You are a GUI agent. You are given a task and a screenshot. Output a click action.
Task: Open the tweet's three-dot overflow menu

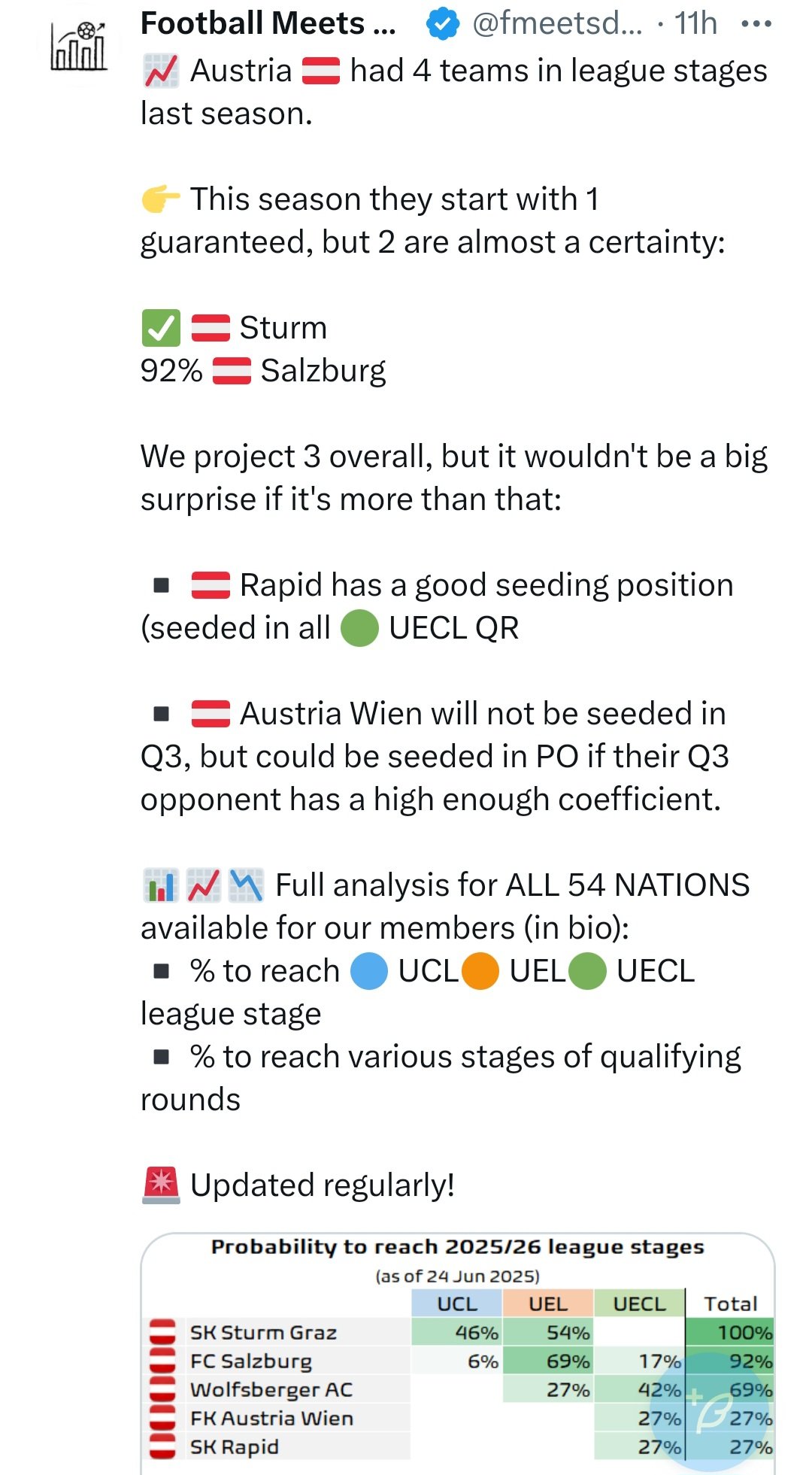(756, 24)
